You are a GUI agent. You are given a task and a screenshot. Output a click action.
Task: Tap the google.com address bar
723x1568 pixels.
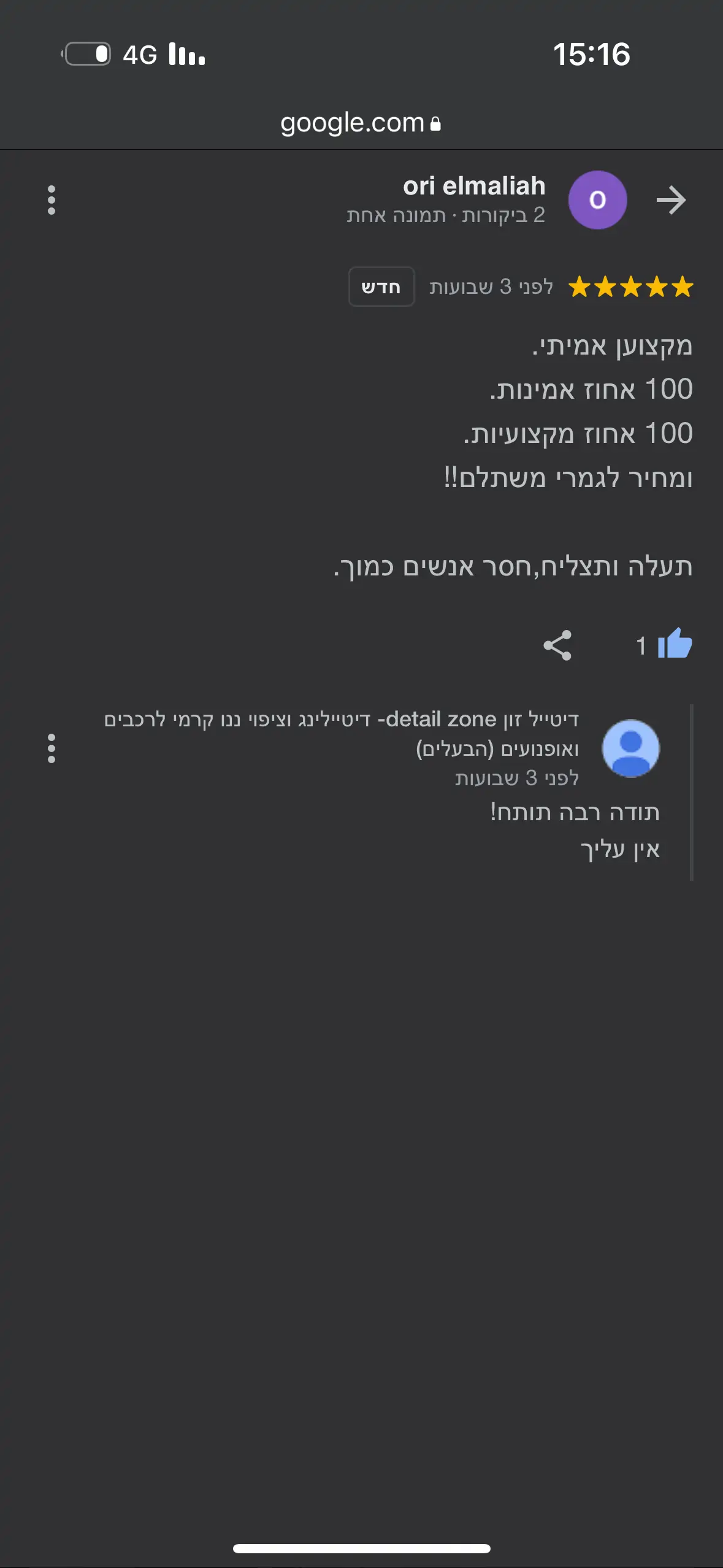[361, 123]
